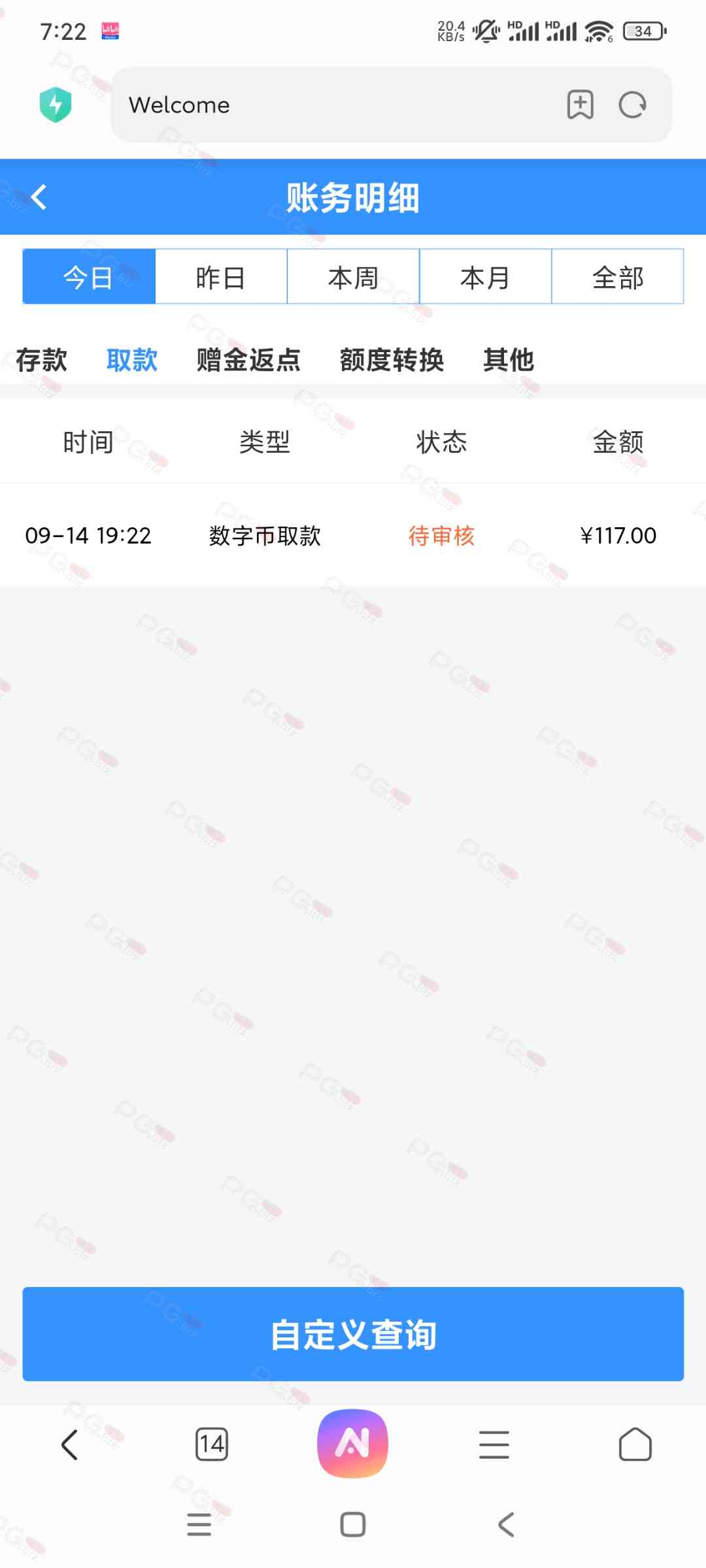The width and height of the screenshot is (706, 1568).
Task: Switch to the 存款 category
Action: point(41,360)
